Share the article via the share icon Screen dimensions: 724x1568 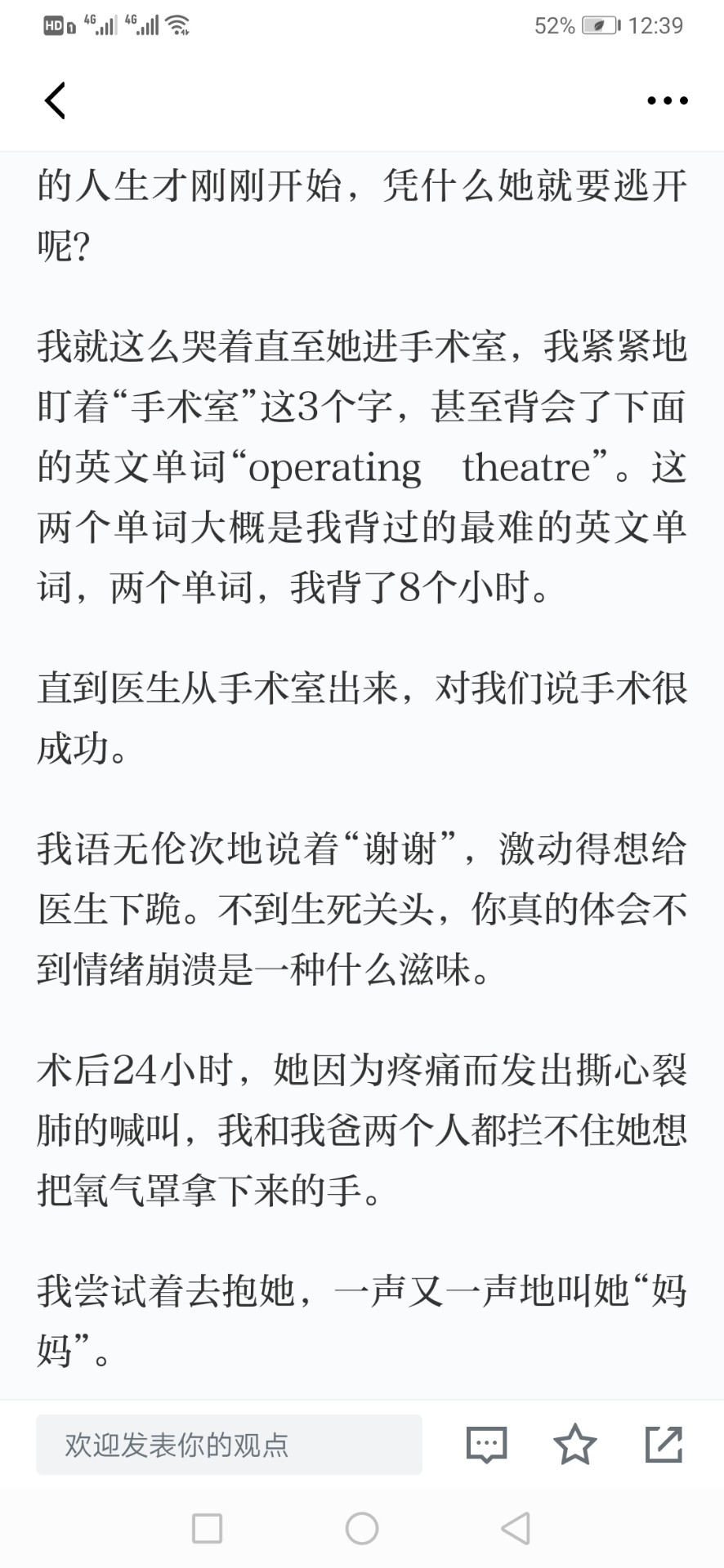click(664, 1445)
